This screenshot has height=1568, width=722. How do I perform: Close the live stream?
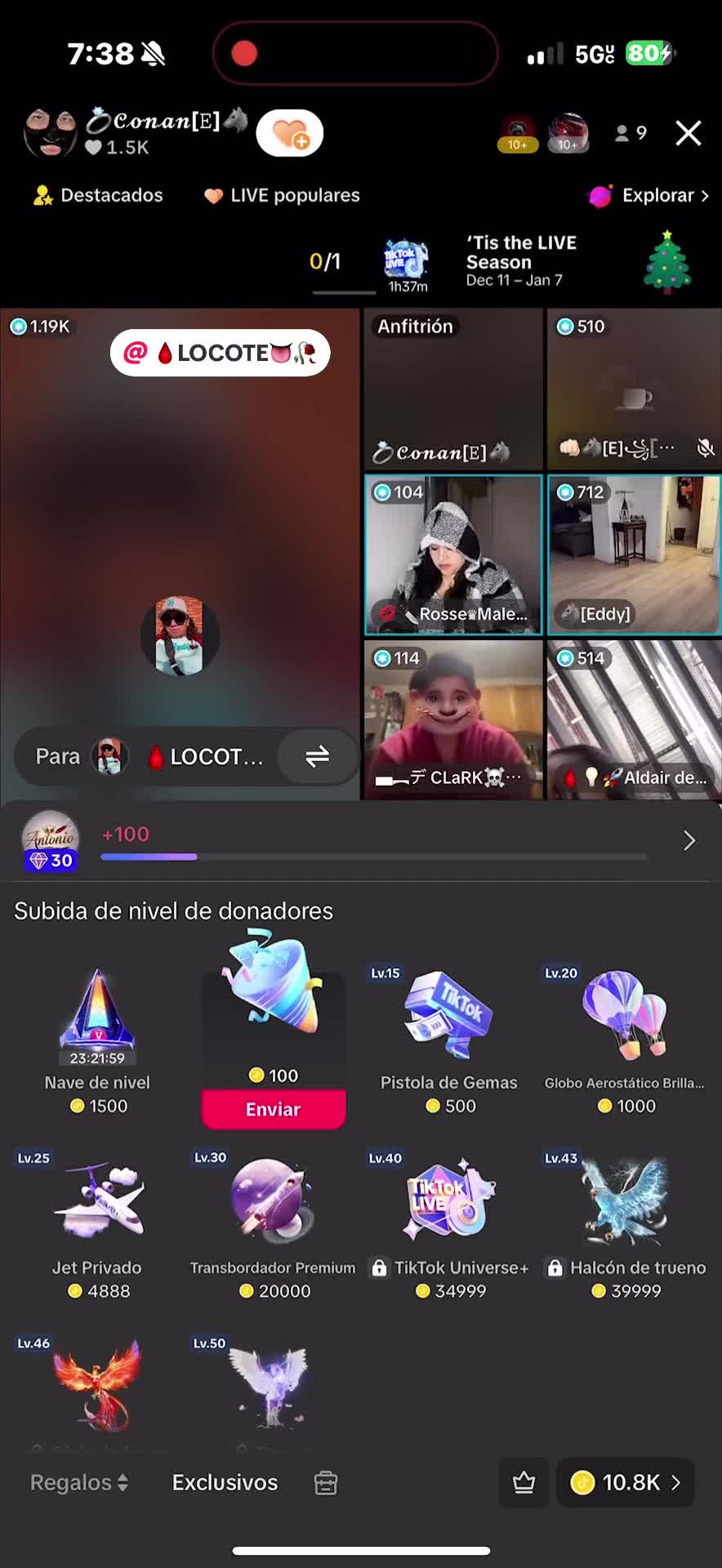(689, 133)
